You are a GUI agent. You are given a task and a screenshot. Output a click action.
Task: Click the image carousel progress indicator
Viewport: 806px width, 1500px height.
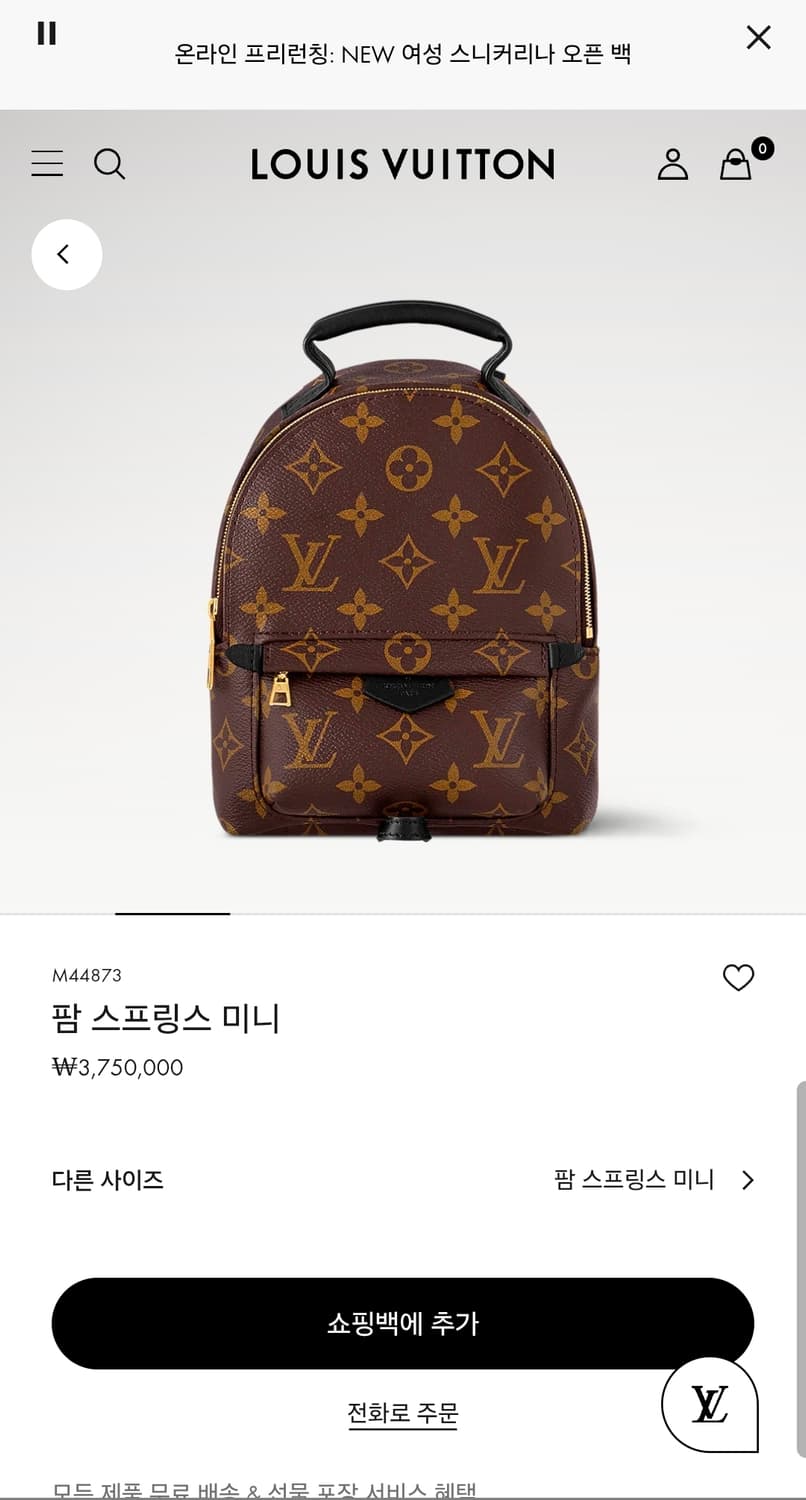pyautogui.click(x=172, y=913)
